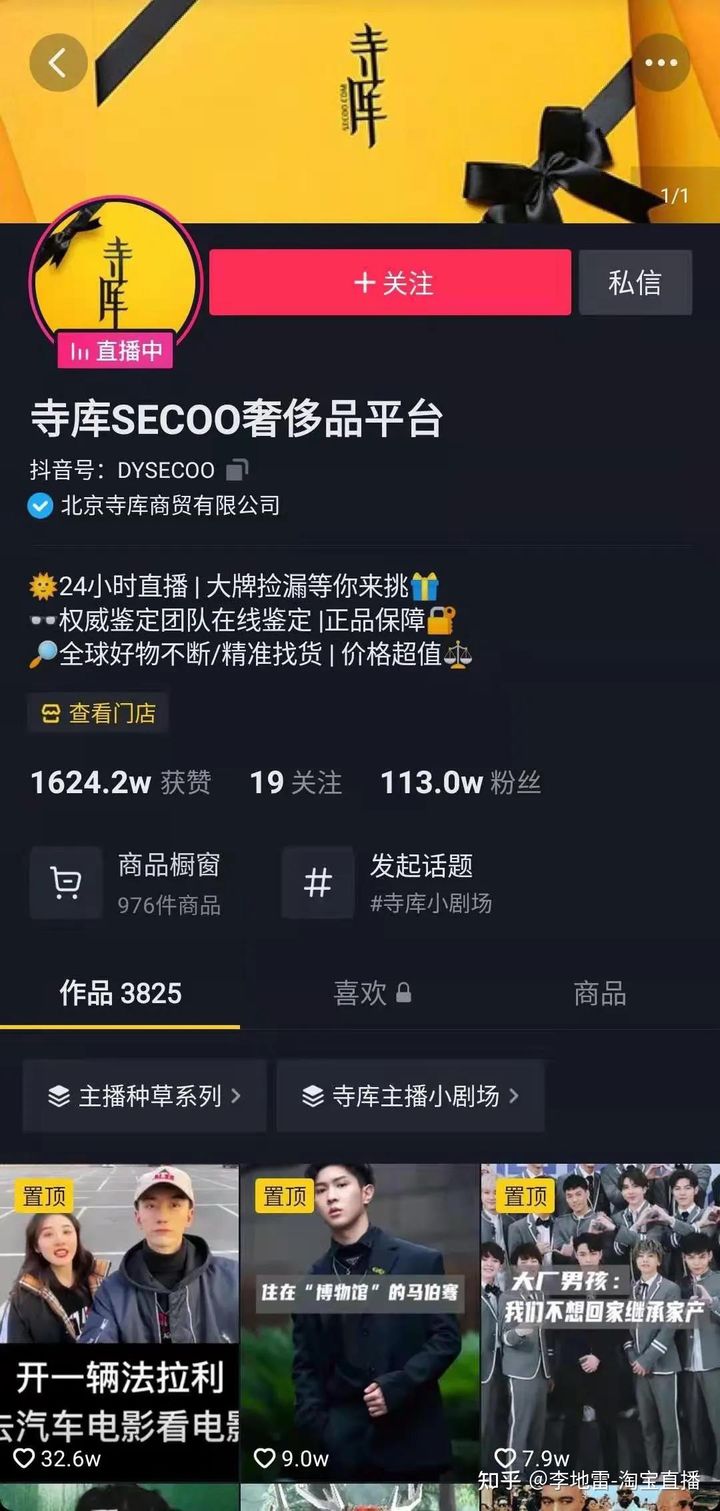Play the 大厂男孩 pinned video
This screenshot has width=720, height=1511.
(x=600, y=1320)
